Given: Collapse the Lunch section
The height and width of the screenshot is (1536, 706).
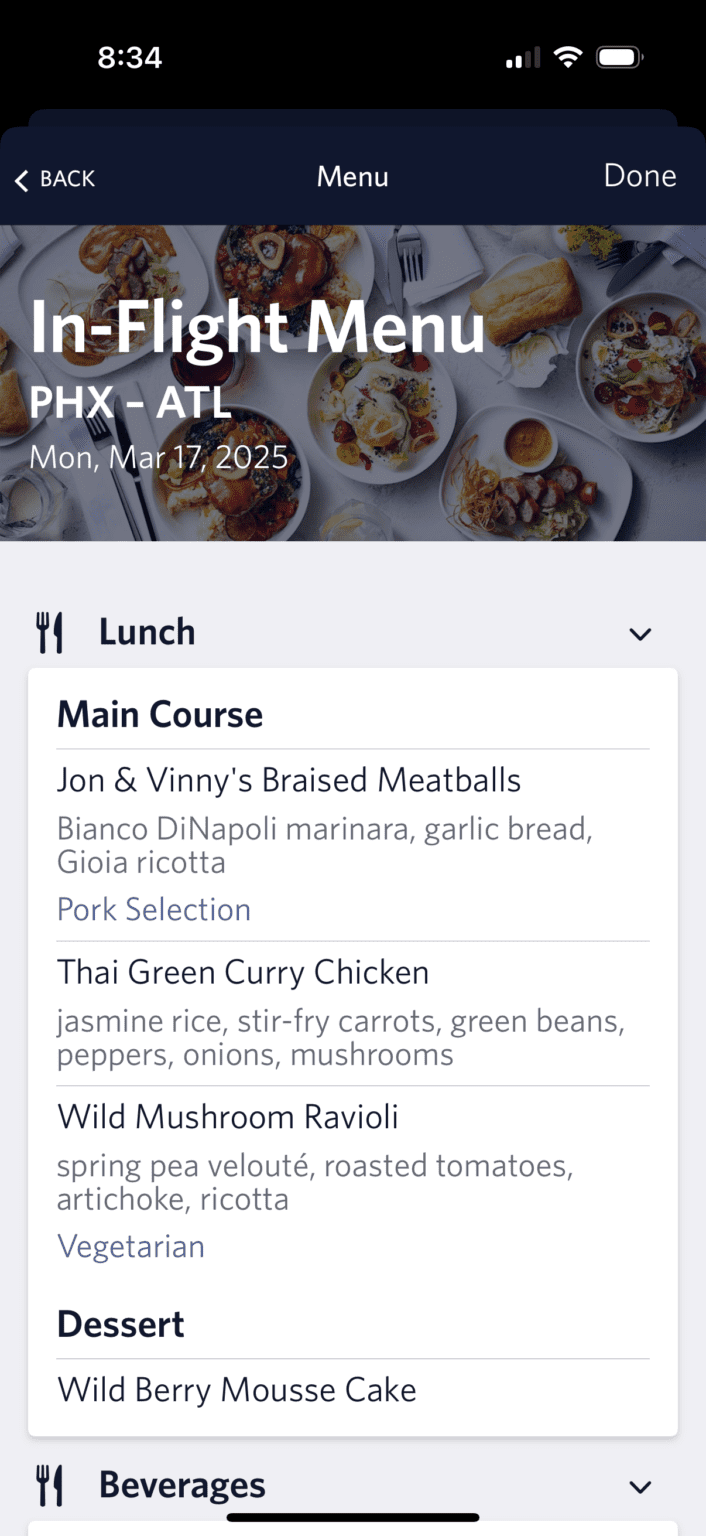Looking at the screenshot, I should tap(639, 633).
